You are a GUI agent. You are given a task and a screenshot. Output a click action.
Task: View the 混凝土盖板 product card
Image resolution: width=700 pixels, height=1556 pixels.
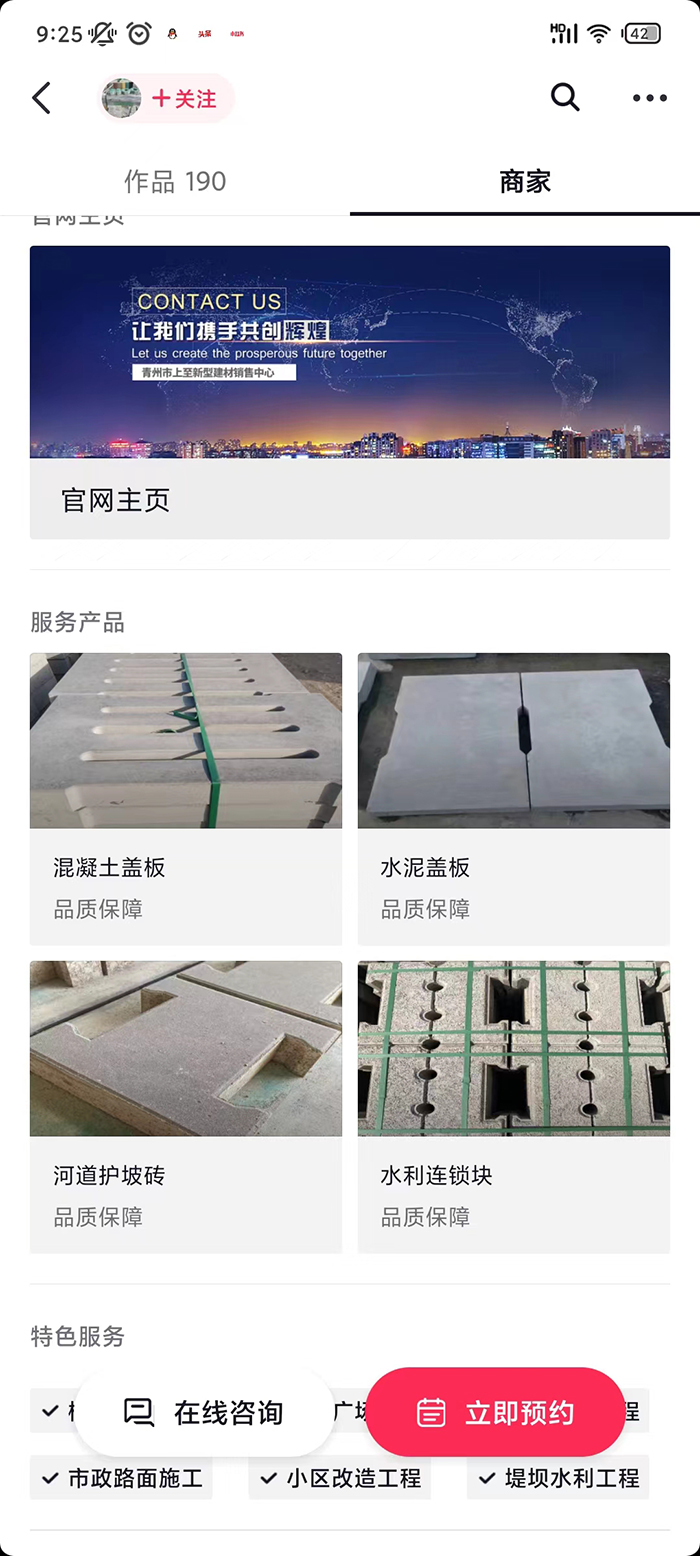pos(186,798)
